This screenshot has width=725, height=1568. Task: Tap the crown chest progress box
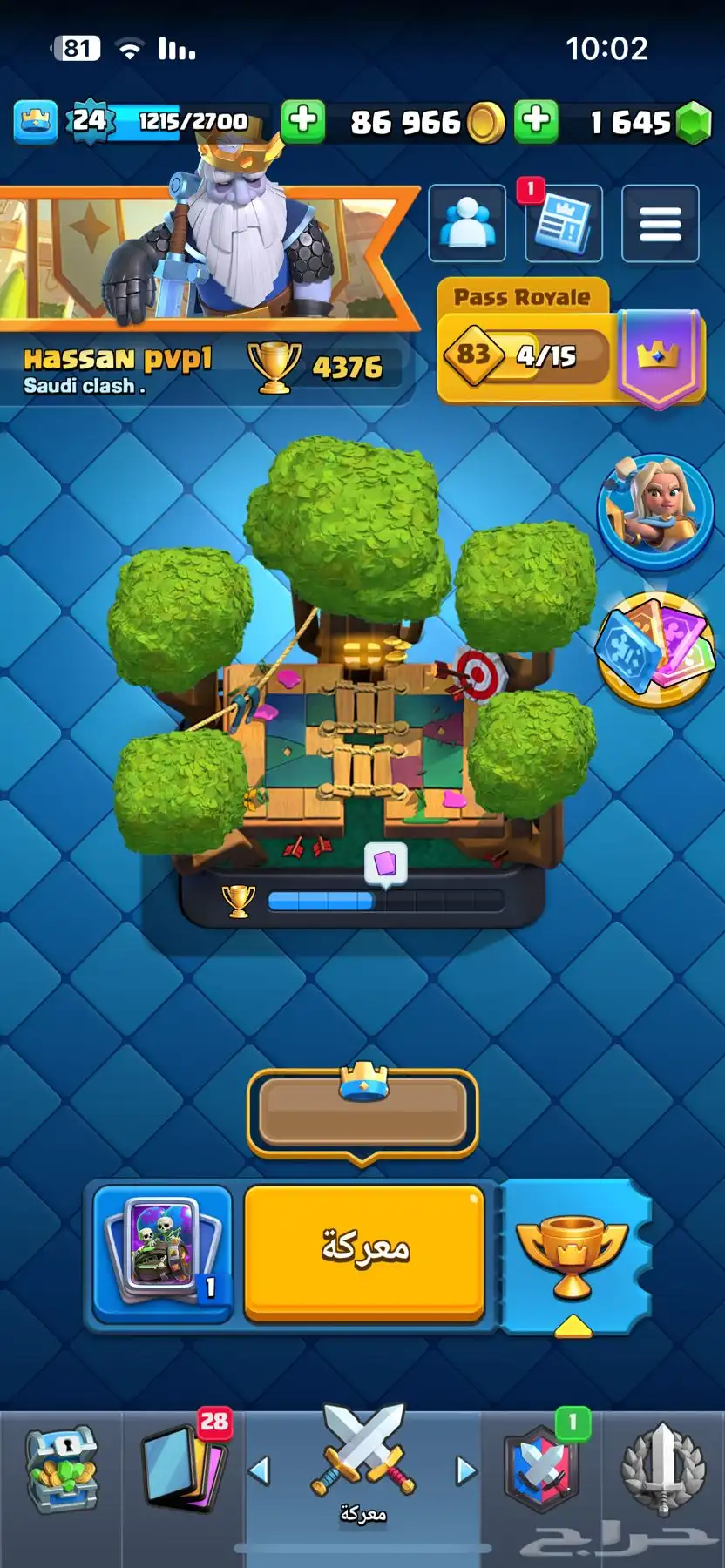(362, 1112)
